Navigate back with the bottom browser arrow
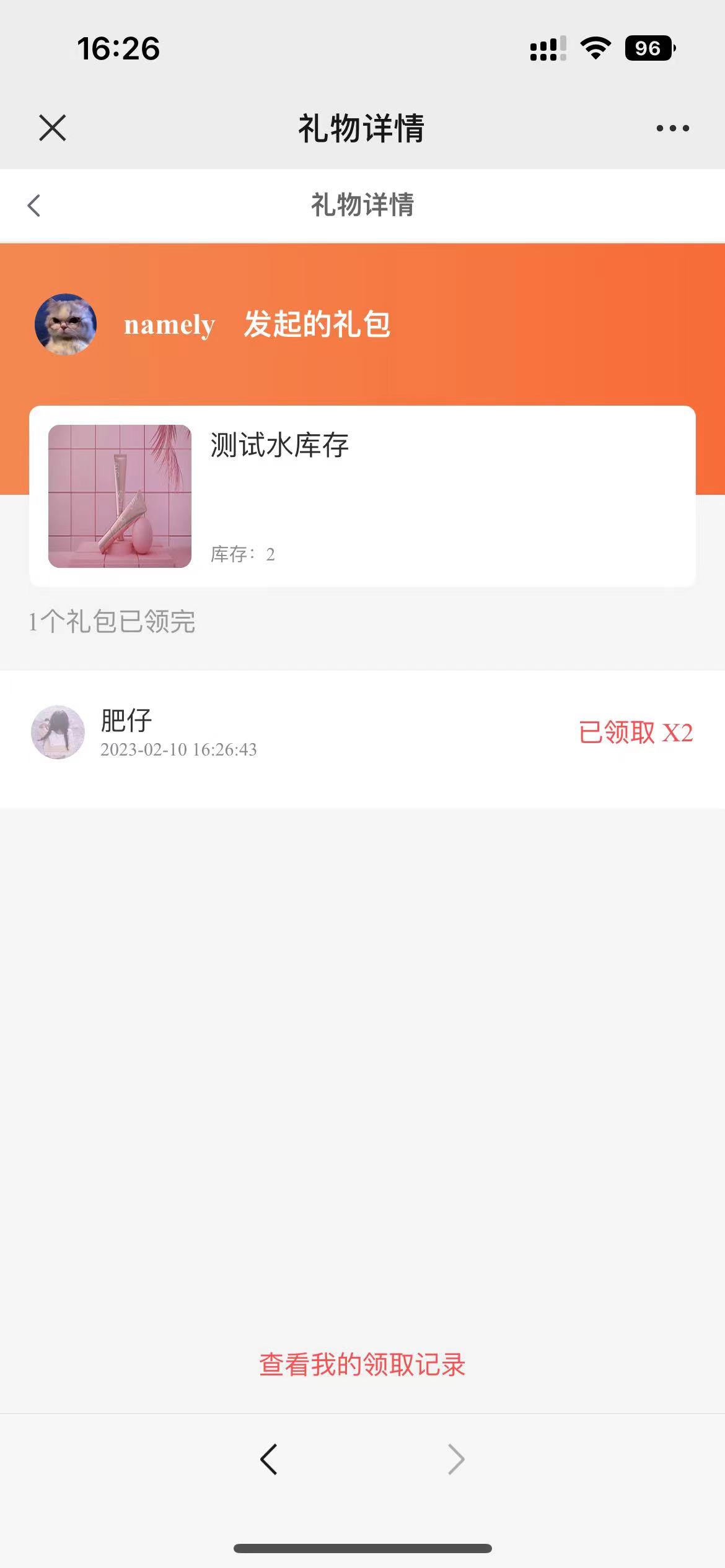725x1568 pixels. (268, 1460)
